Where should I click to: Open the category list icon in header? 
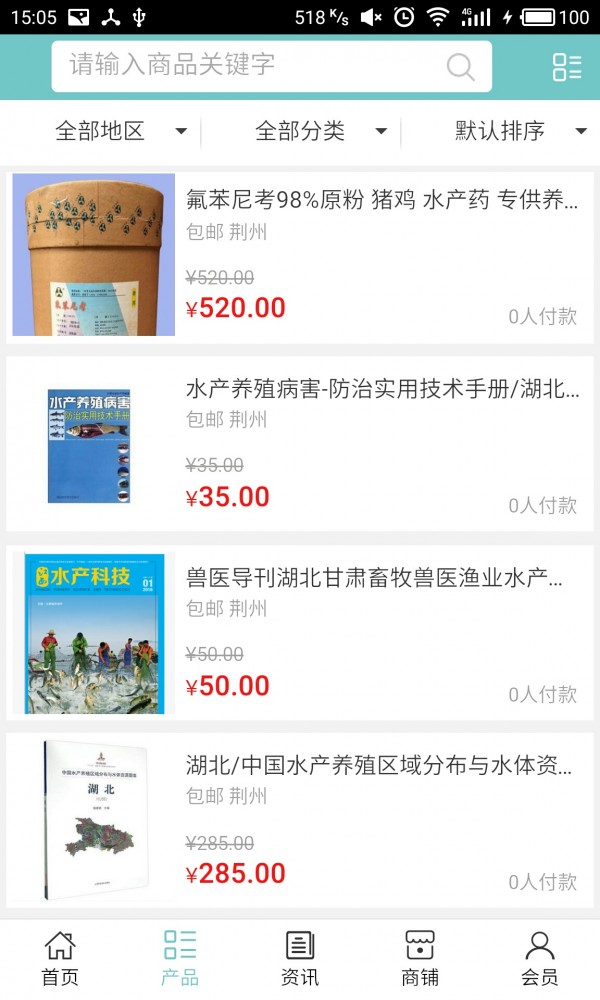pyautogui.click(x=567, y=67)
